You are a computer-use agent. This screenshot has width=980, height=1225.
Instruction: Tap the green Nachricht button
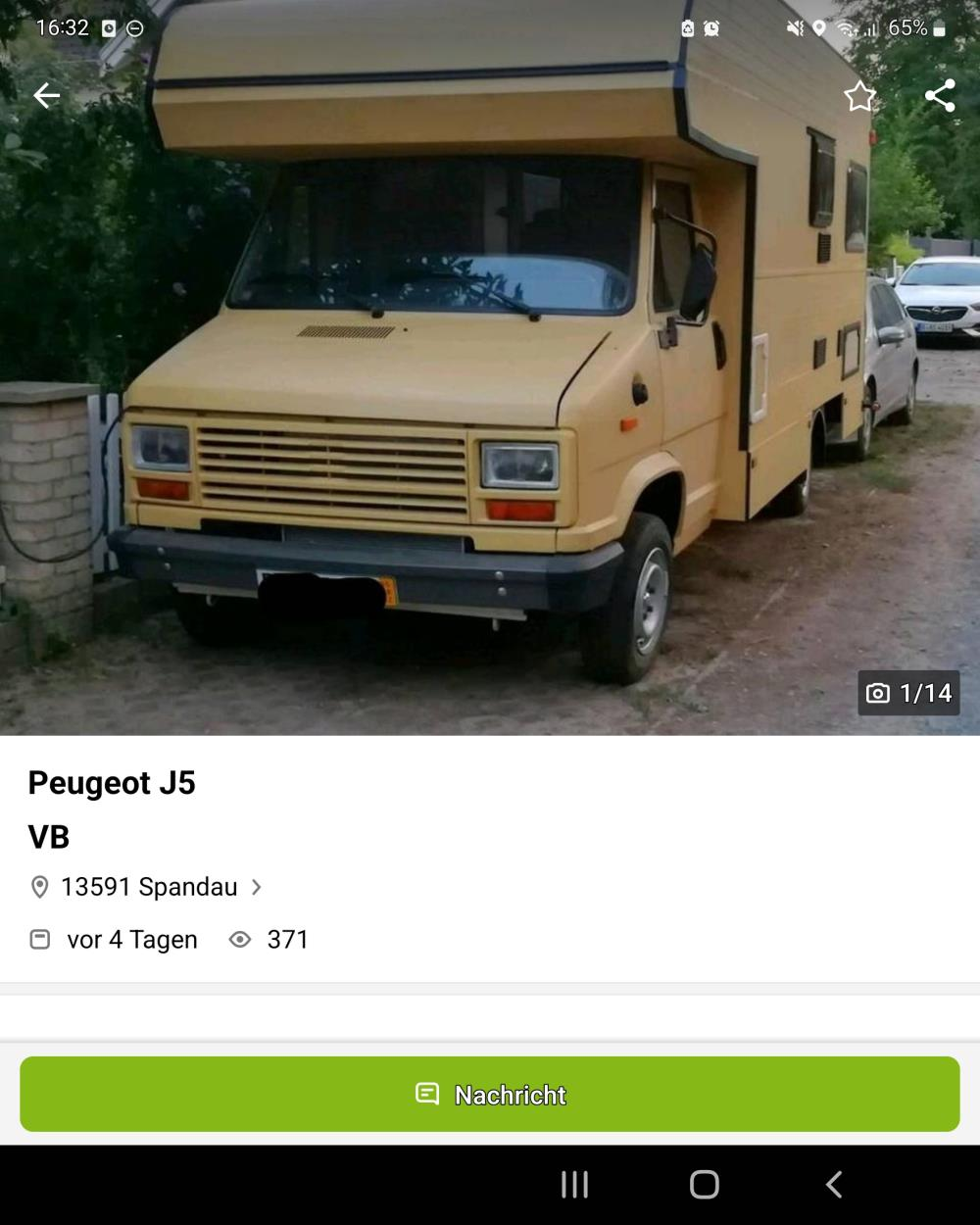490,1094
